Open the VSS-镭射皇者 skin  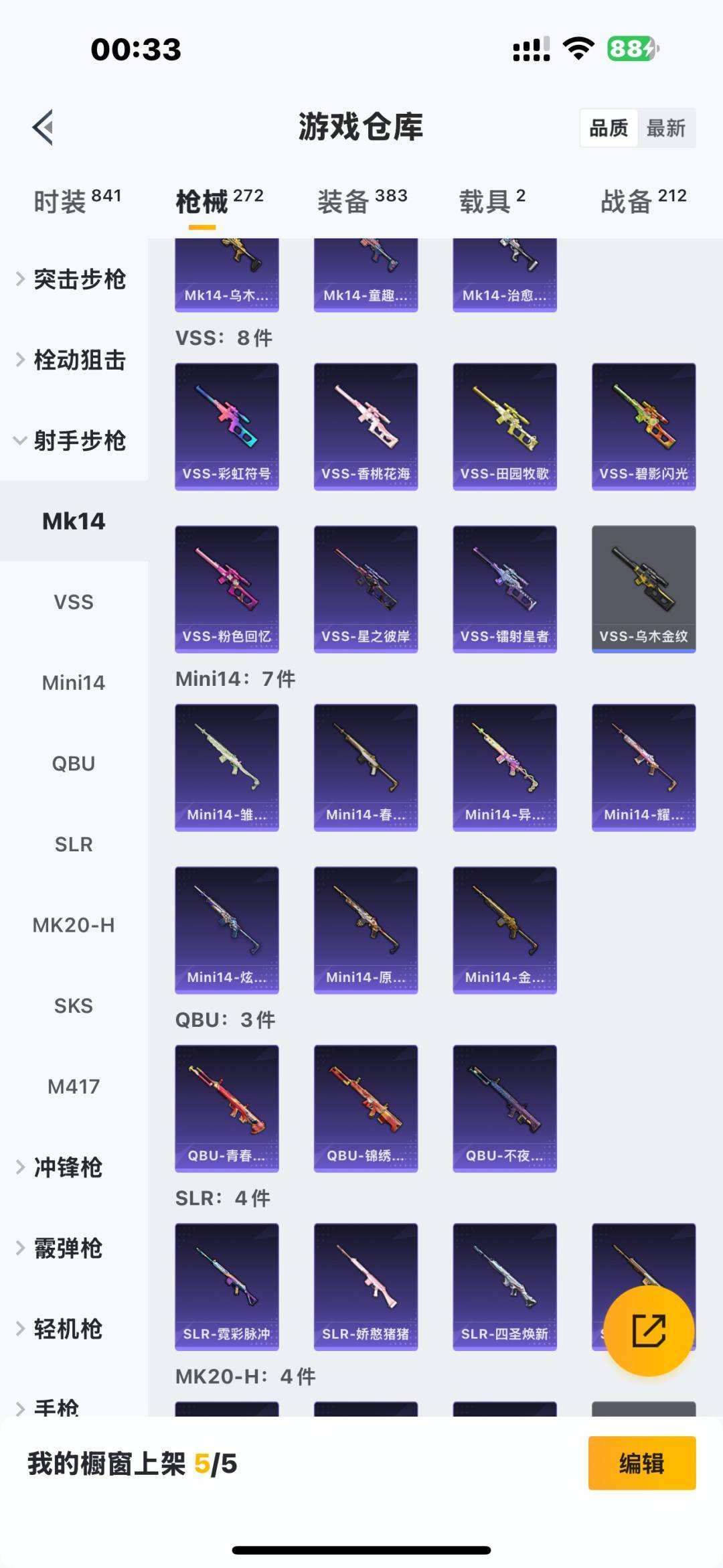pyautogui.click(x=505, y=588)
